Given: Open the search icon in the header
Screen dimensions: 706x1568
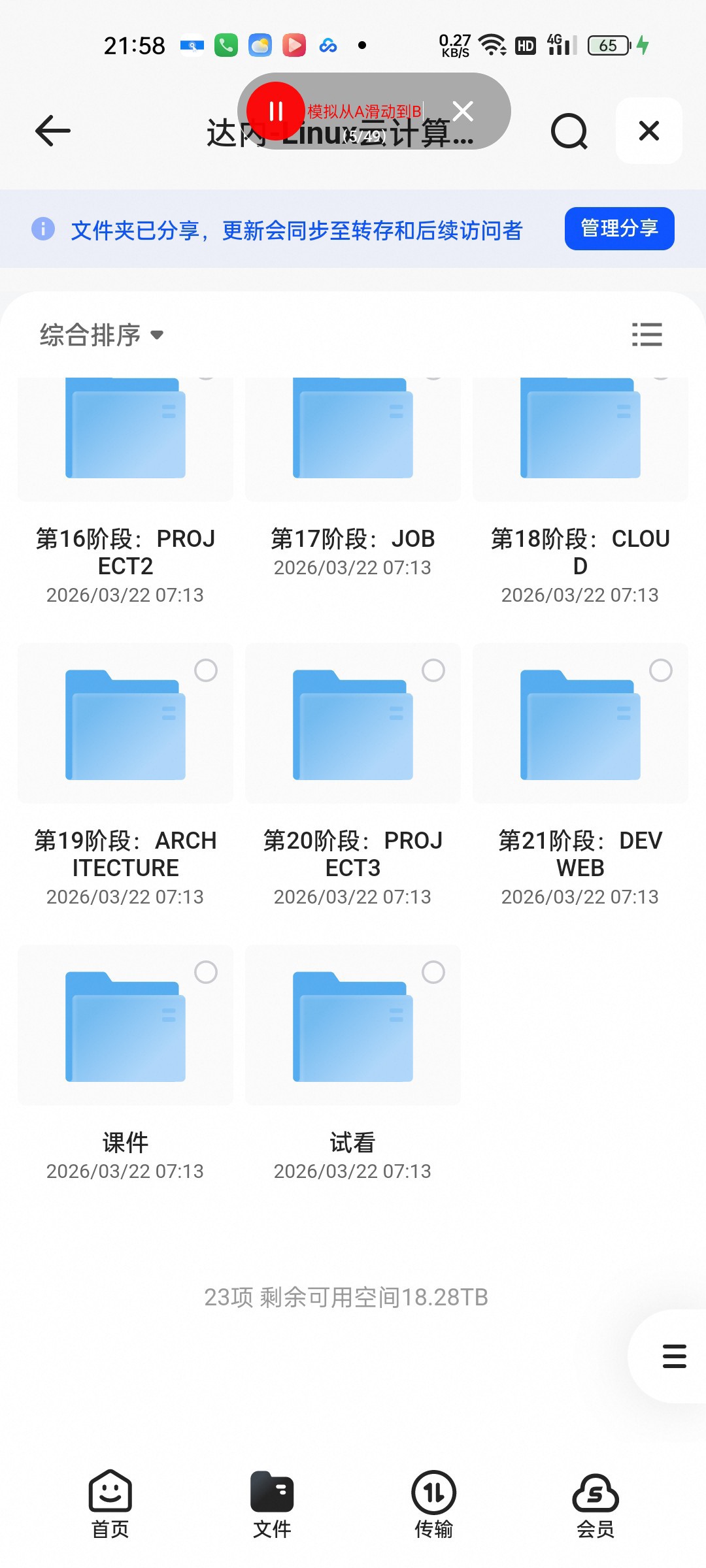Looking at the screenshot, I should point(569,131).
